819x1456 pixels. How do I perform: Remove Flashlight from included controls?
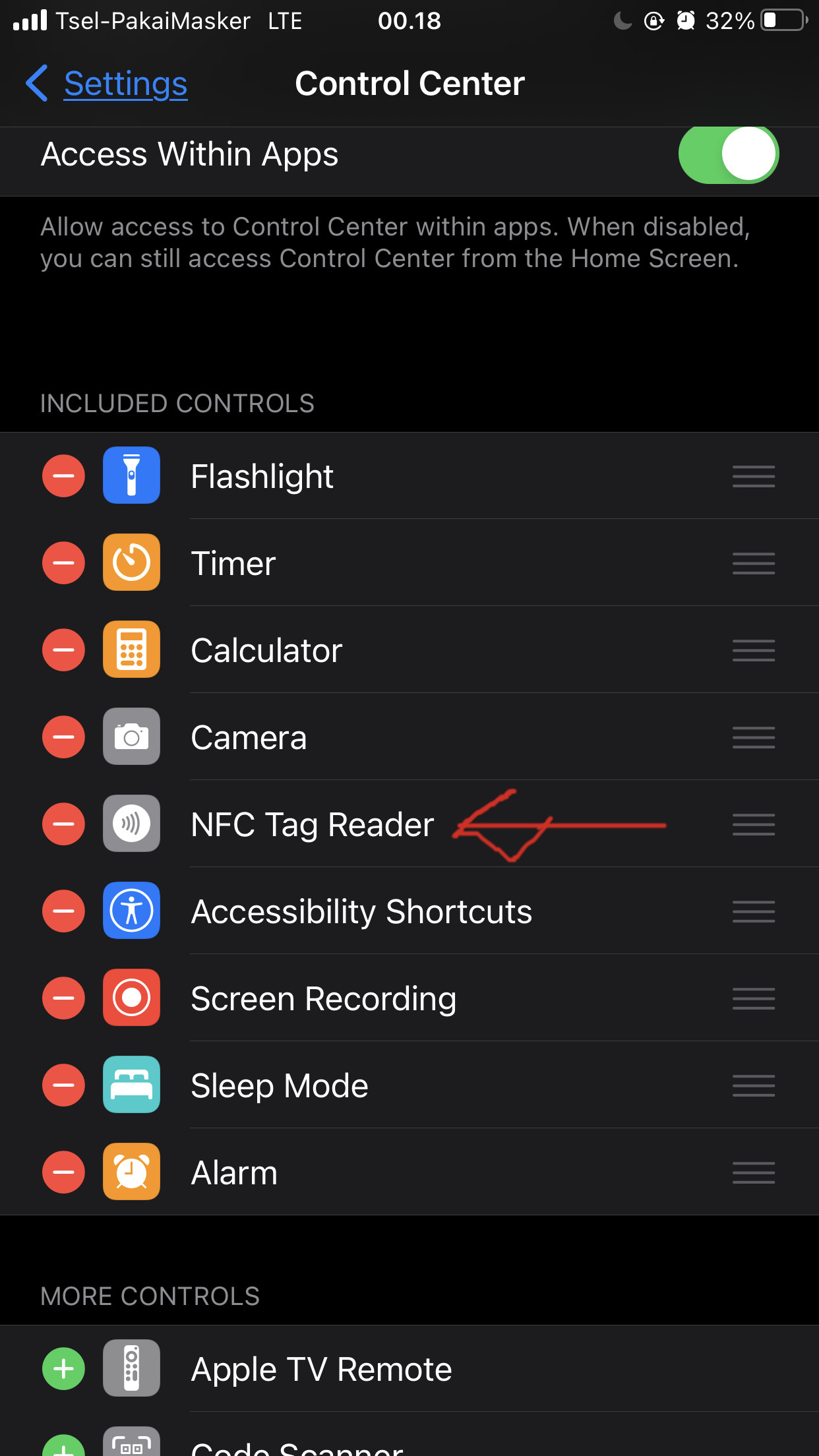point(63,476)
